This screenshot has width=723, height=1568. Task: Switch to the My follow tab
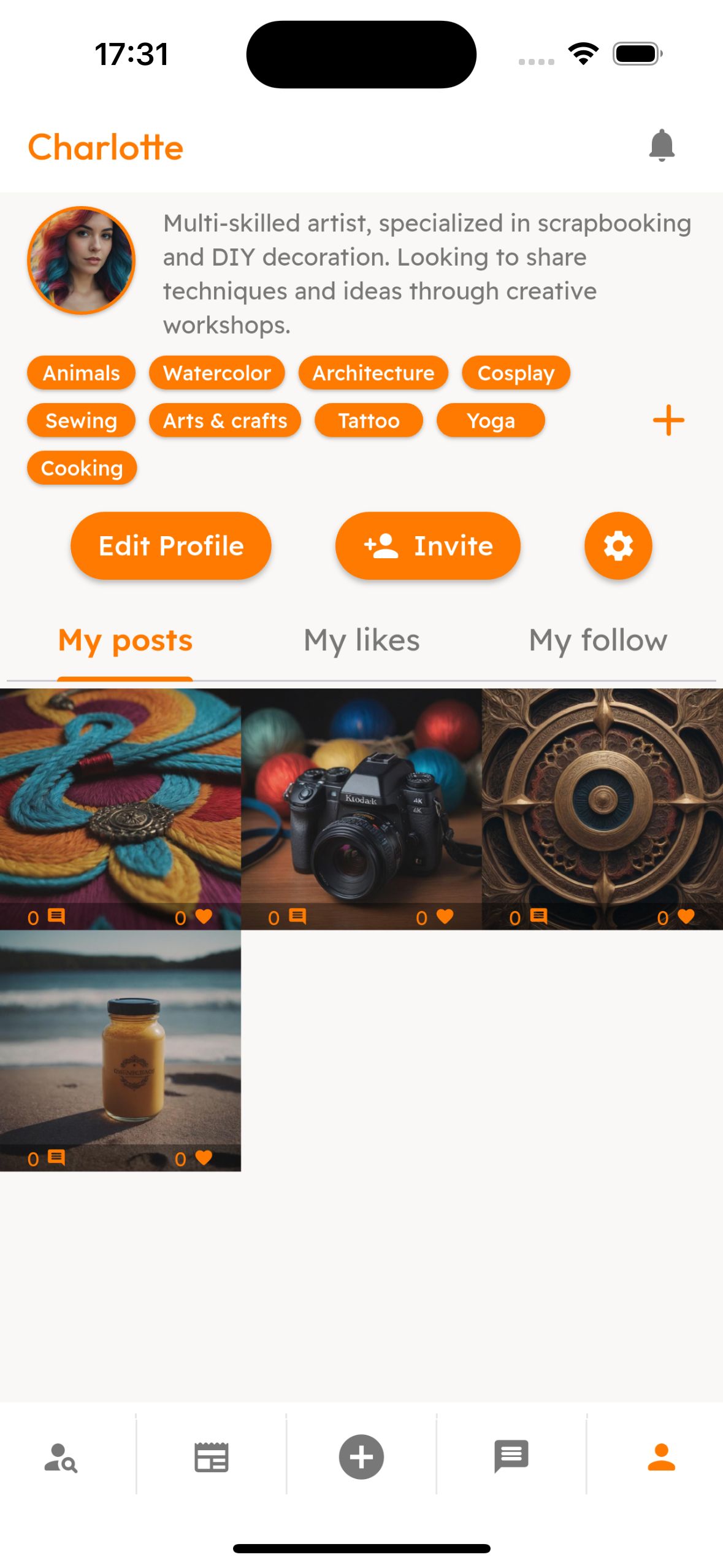click(x=599, y=640)
